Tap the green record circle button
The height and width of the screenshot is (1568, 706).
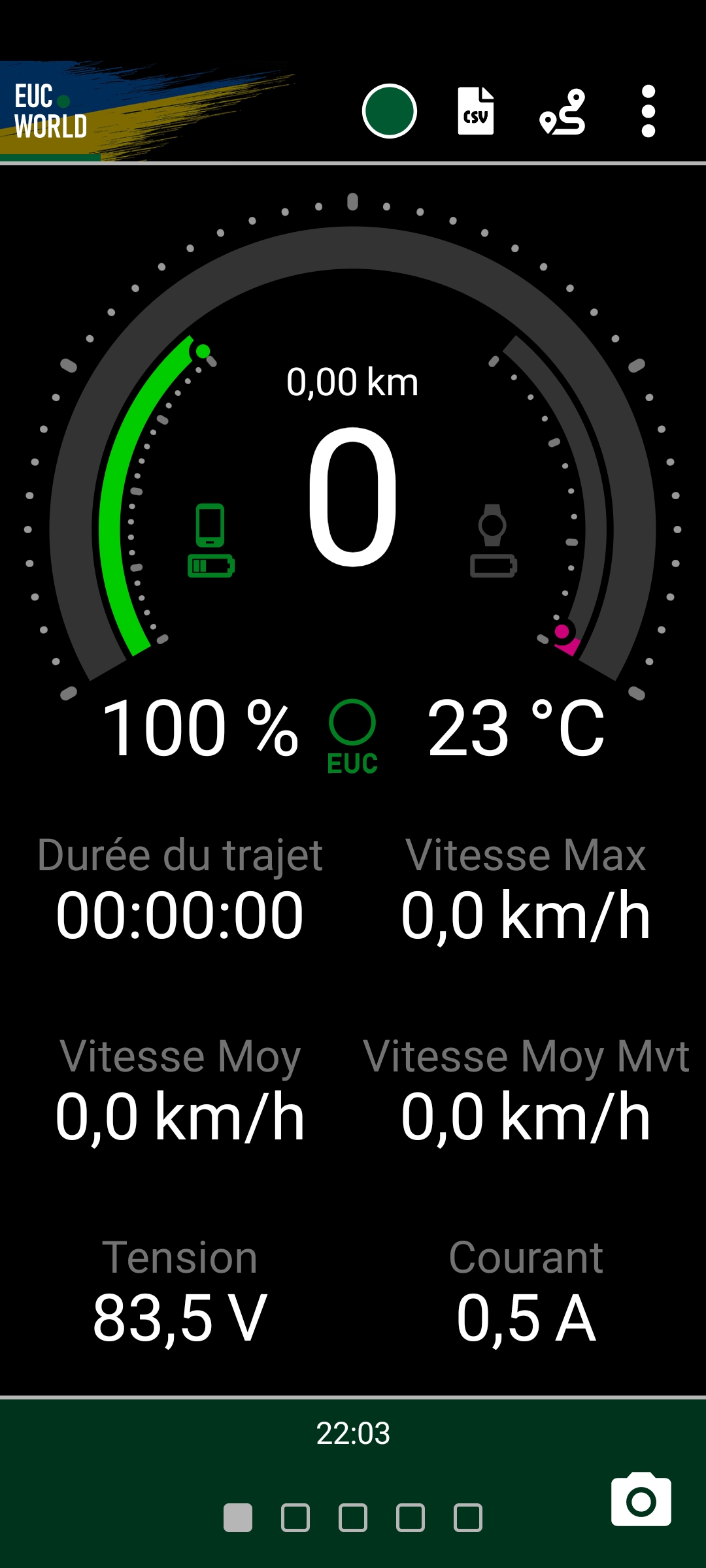pyautogui.click(x=389, y=111)
